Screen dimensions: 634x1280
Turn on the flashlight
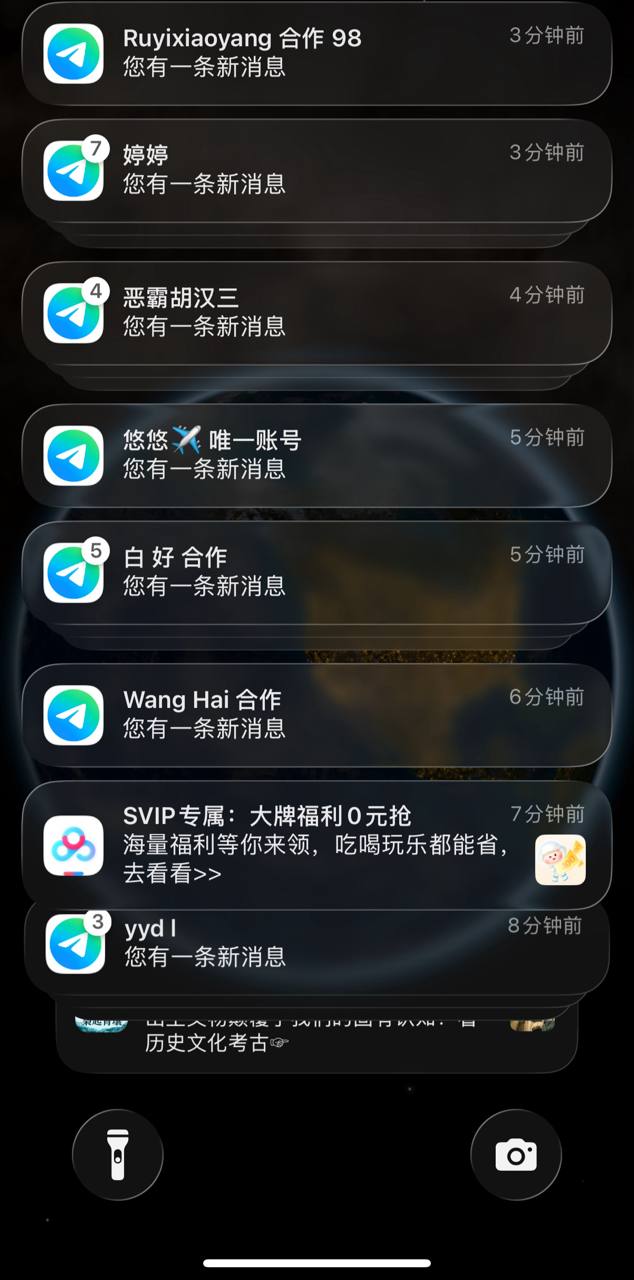tap(118, 1154)
